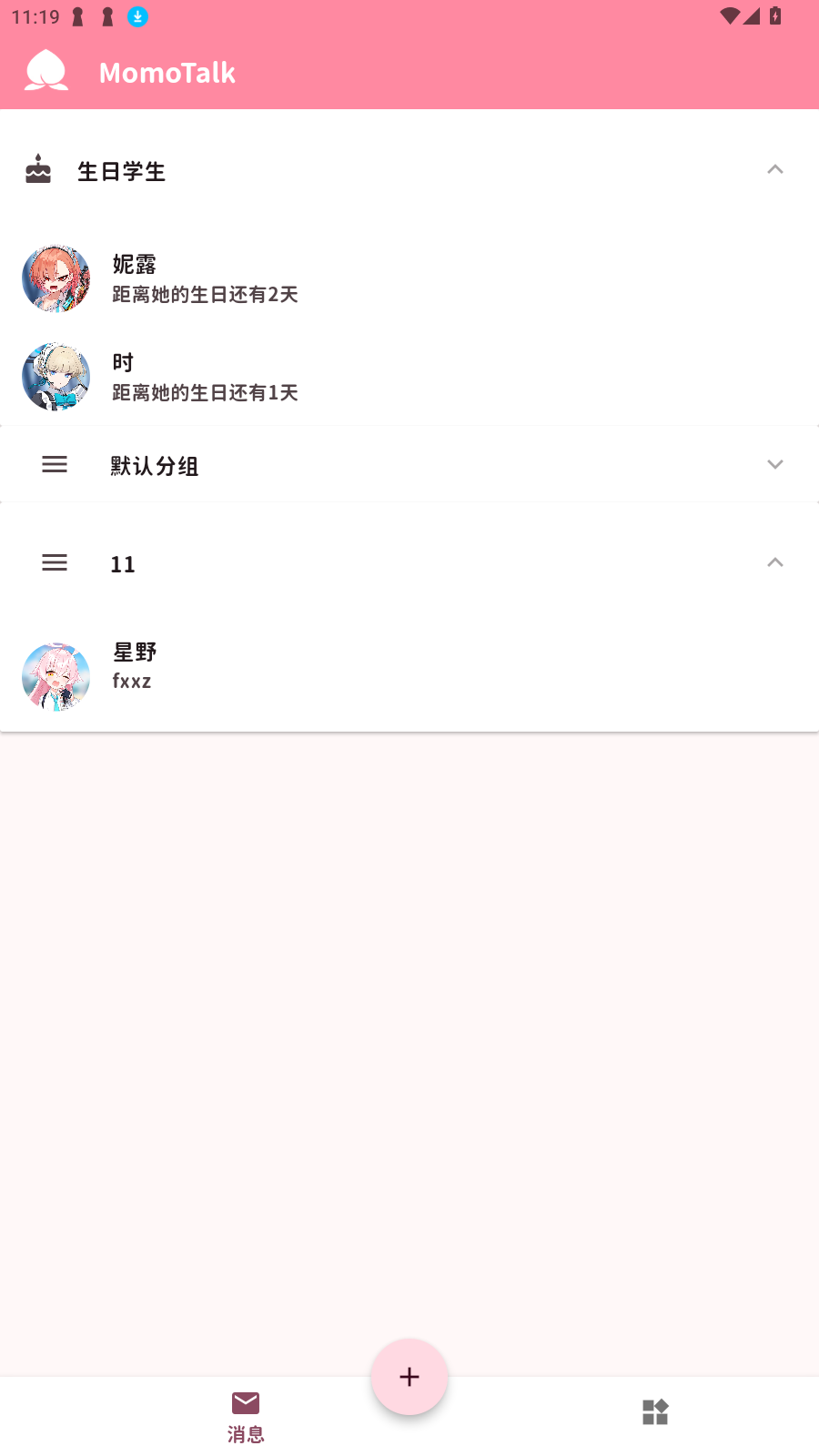Collapse the group named 11
The image size is (819, 1456).
point(774,563)
